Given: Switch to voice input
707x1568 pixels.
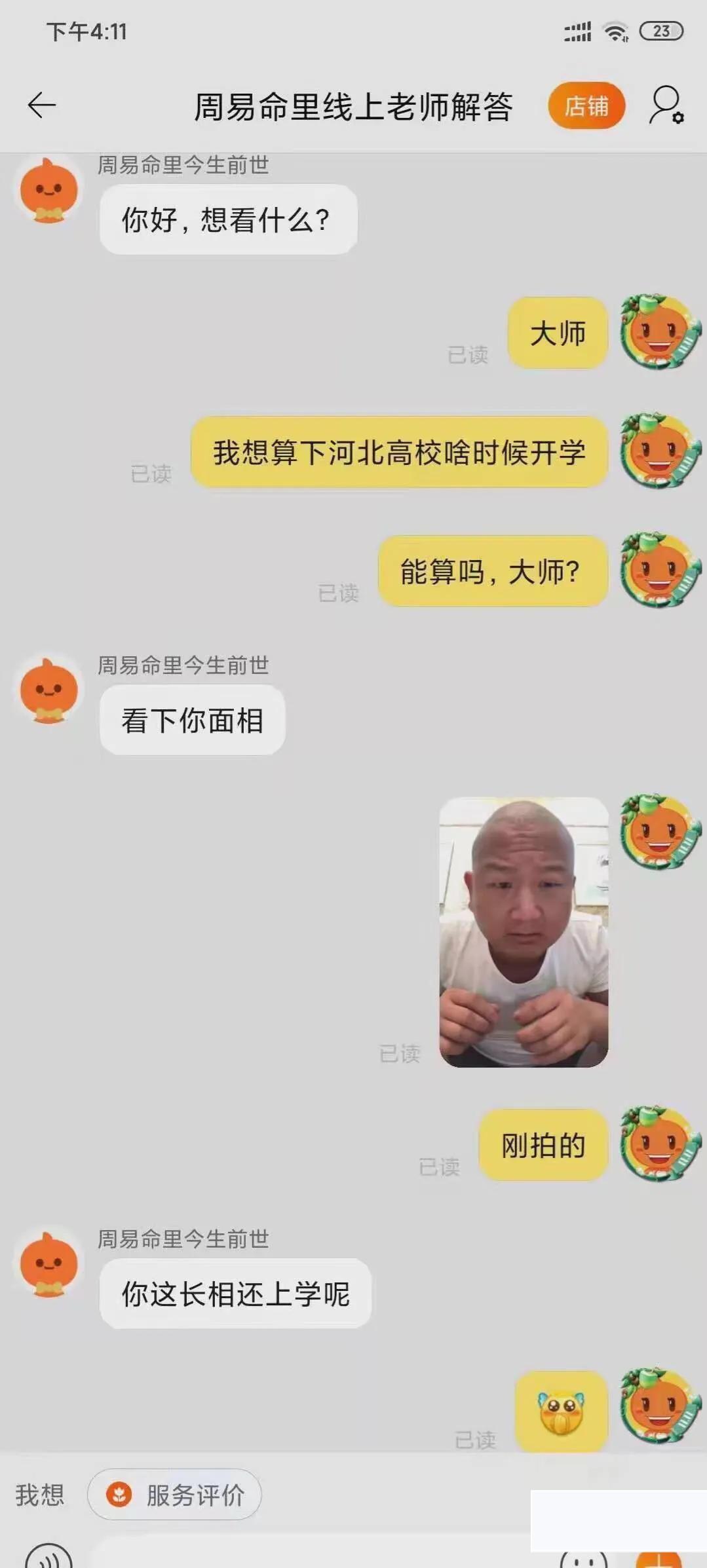Looking at the screenshot, I should pos(47,1558).
